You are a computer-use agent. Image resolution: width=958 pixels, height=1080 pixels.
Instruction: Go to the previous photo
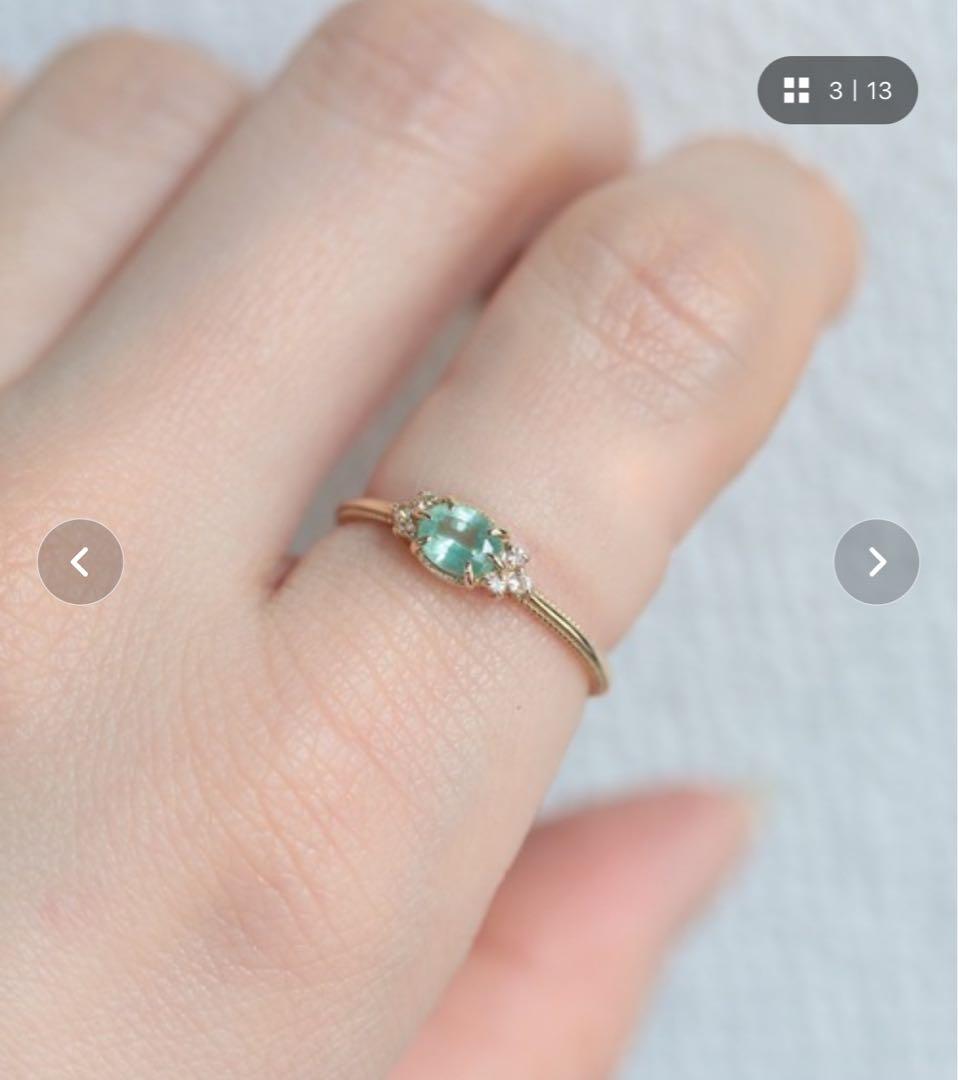point(80,562)
